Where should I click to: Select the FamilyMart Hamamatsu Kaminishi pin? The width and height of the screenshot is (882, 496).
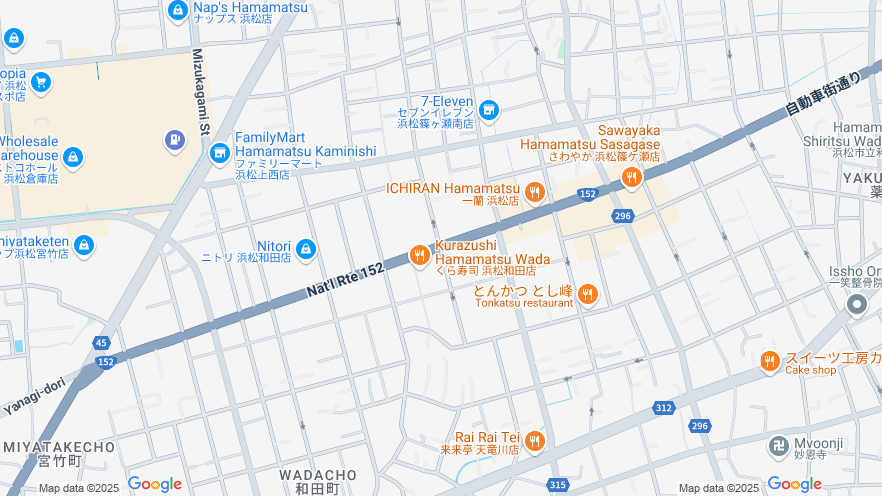coord(220,154)
